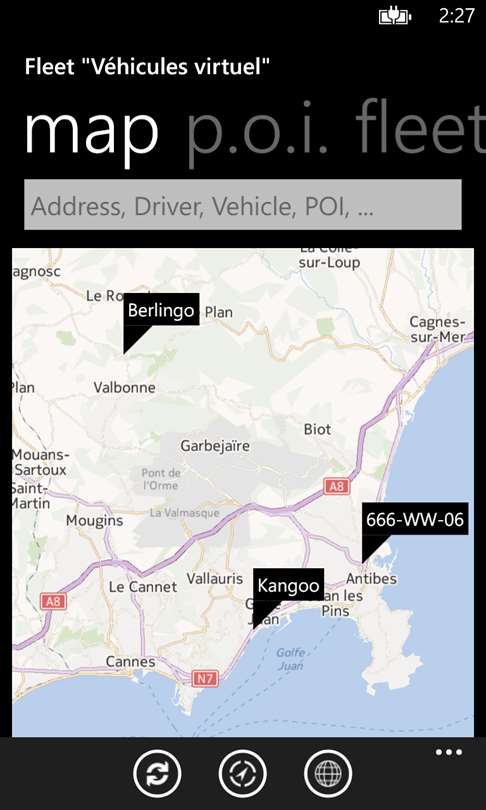
Task: Tap the address and vehicle search field
Action: (243, 205)
